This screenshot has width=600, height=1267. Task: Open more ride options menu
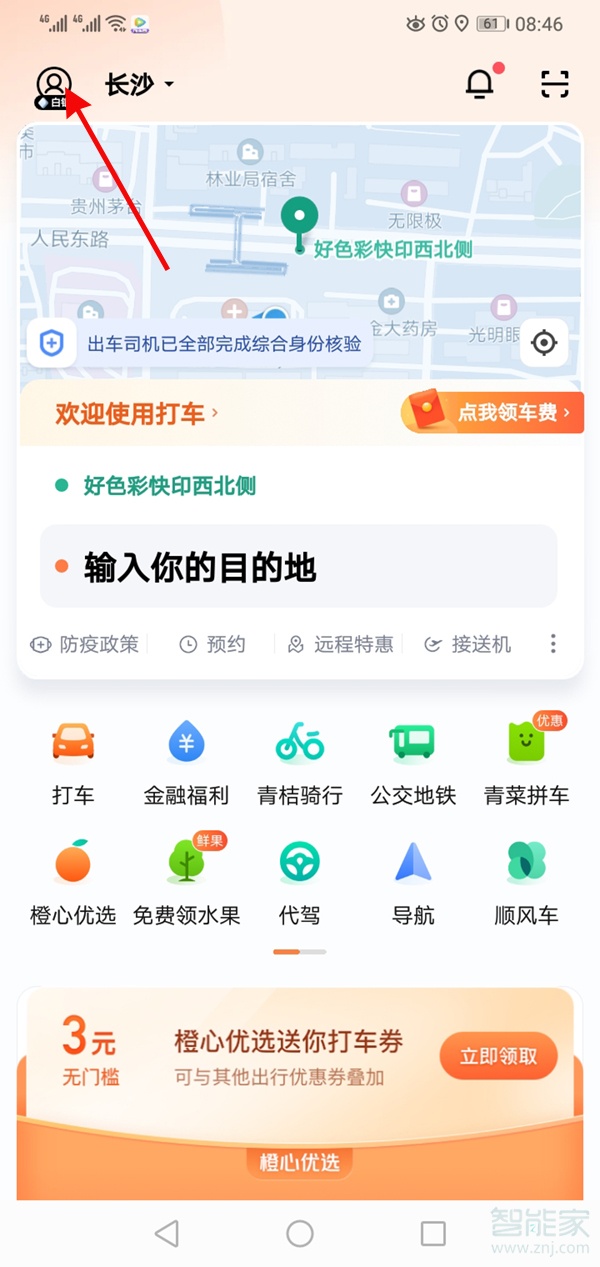[553, 644]
